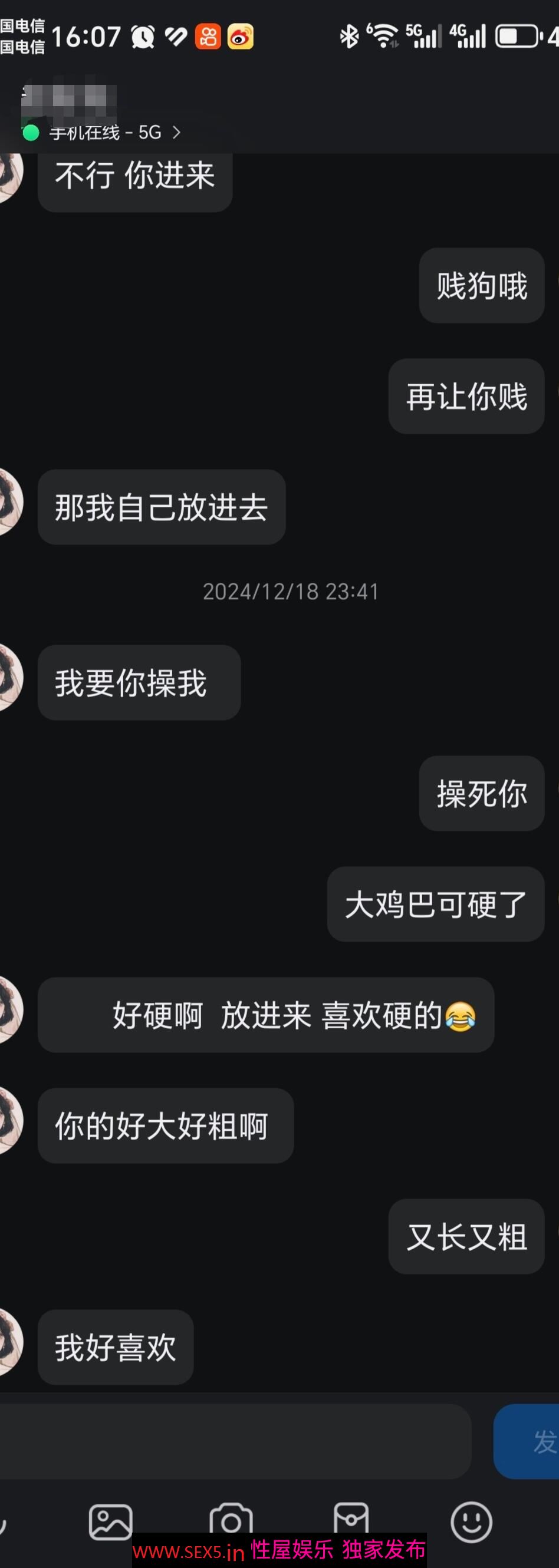The width and height of the screenshot is (559, 1568).
Task: Open the camera icon in the toolbar
Action: click(231, 1520)
